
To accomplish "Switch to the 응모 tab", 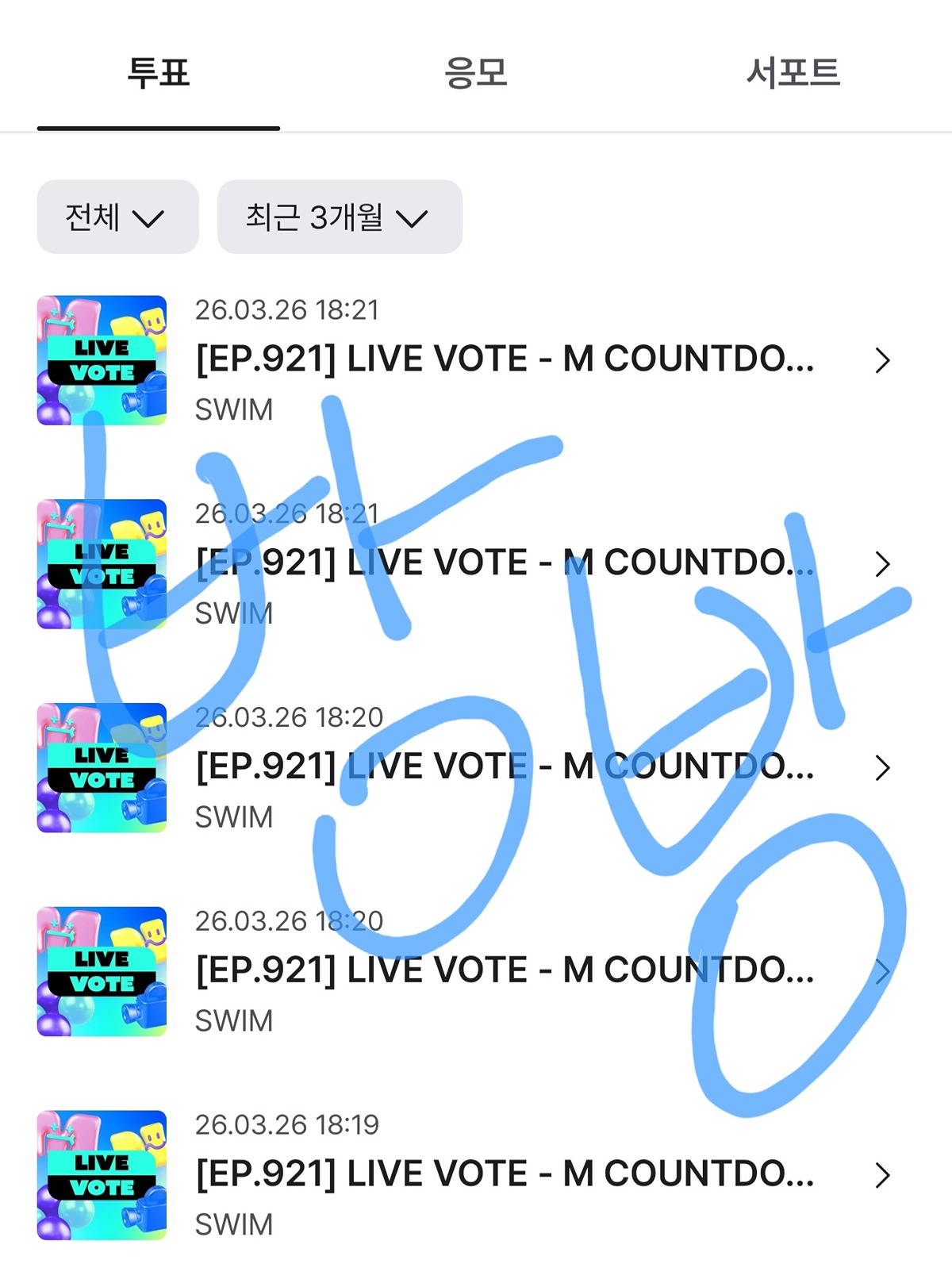I will (x=475, y=73).
